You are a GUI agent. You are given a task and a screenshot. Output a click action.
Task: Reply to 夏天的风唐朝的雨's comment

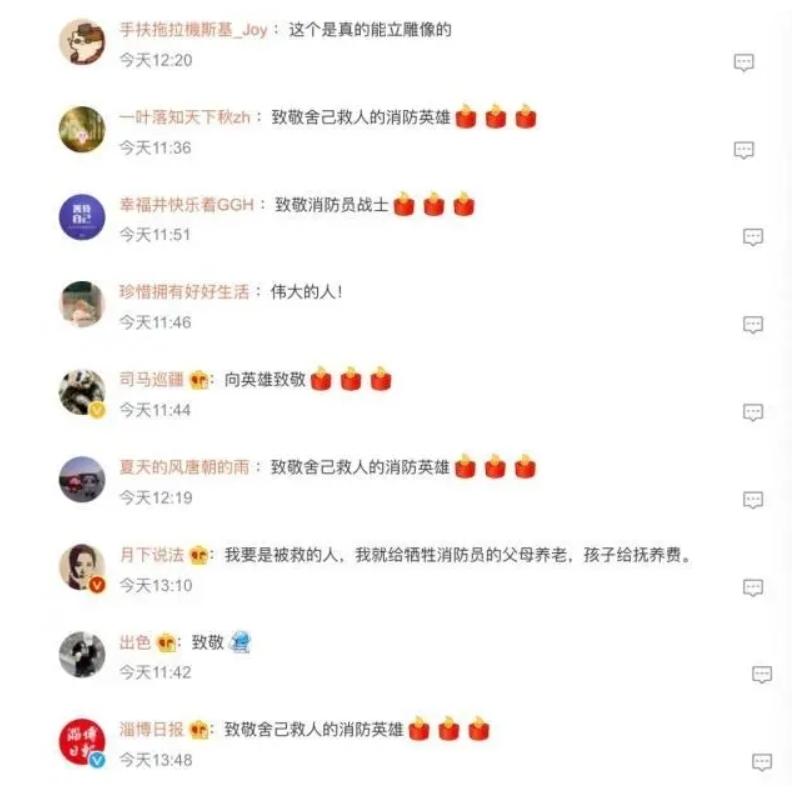[753, 500]
